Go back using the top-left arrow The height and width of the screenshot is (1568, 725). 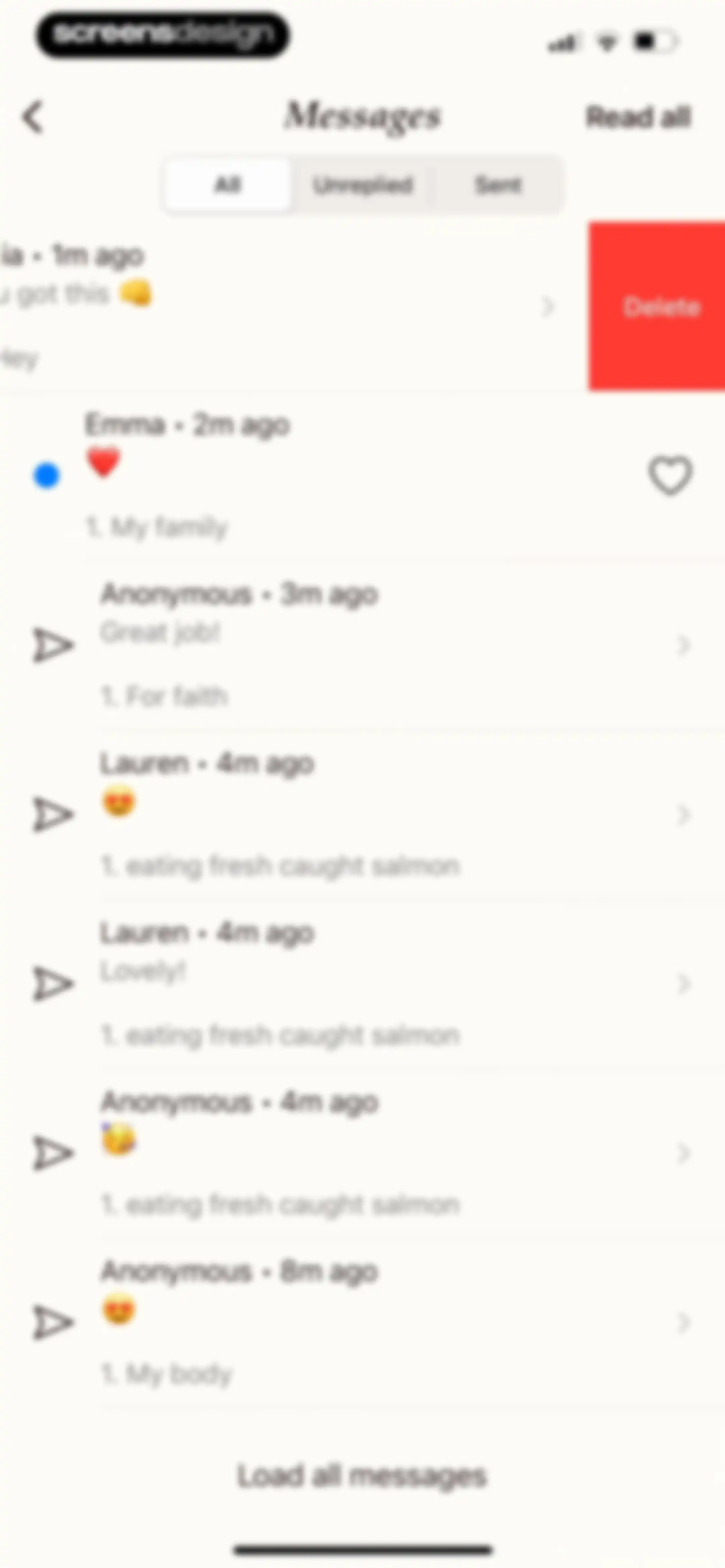point(34,116)
